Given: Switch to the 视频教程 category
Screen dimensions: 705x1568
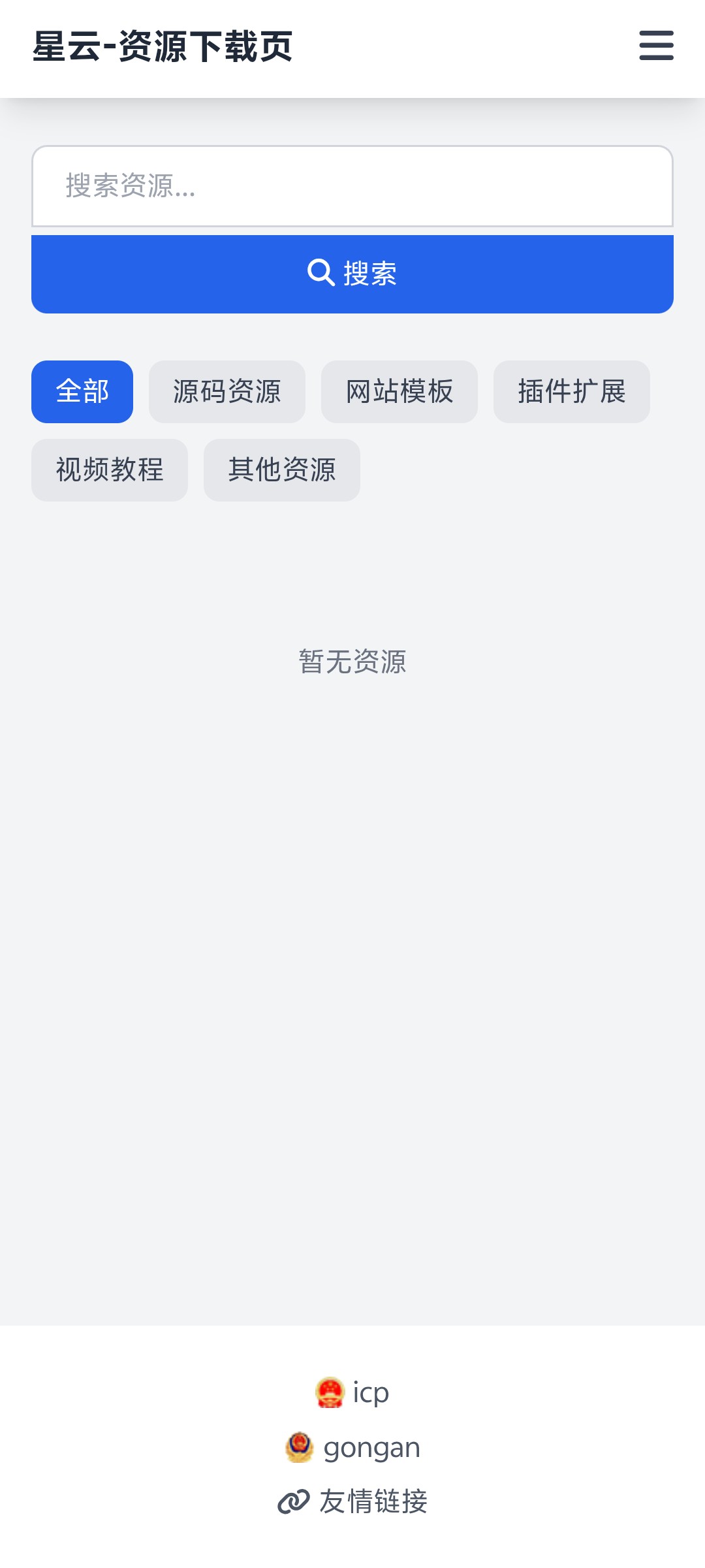Looking at the screenshot, I should (x=109, y=470).
